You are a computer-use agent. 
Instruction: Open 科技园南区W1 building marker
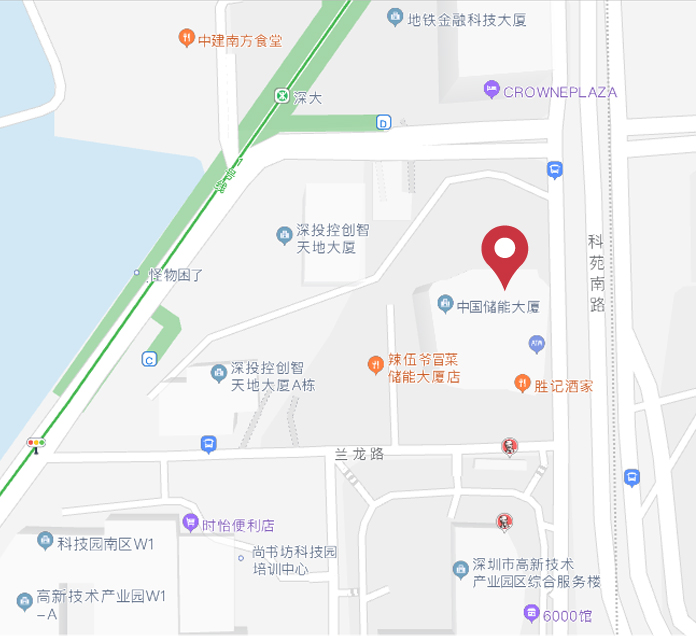coord(44,542)
